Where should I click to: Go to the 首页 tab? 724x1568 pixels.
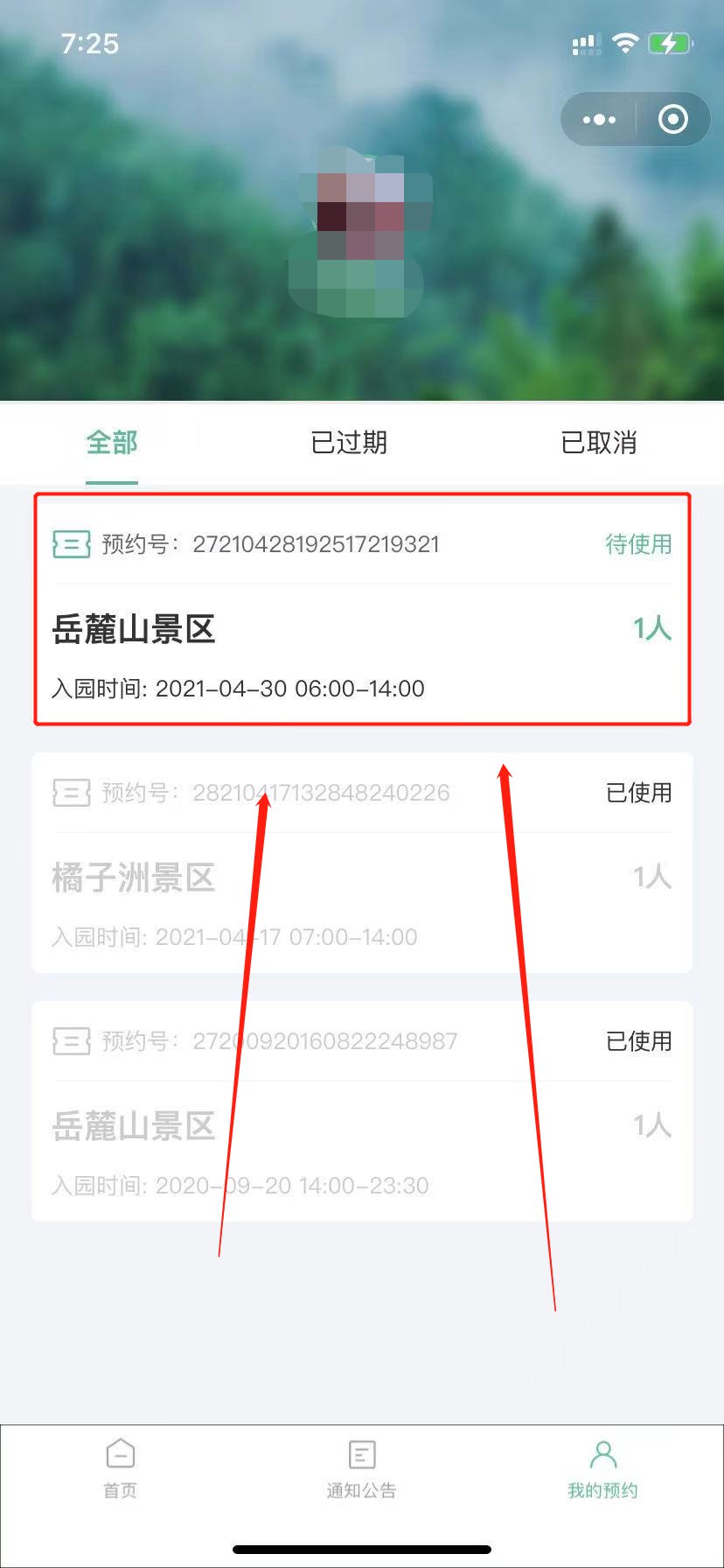[x=121, y=1469]
